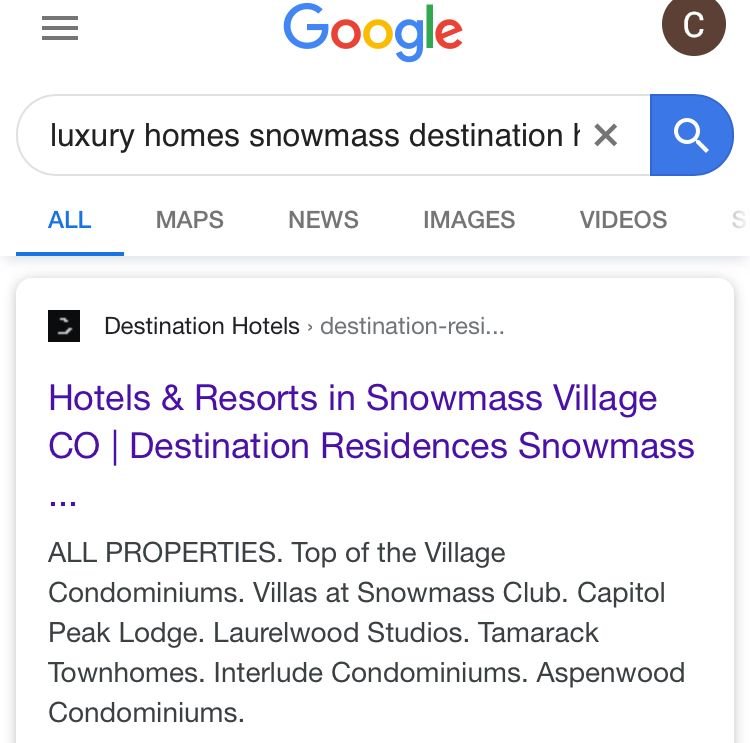Viewport: 750px width, 743px height.
Task: Select the All results tab
Action: point(70,220)
